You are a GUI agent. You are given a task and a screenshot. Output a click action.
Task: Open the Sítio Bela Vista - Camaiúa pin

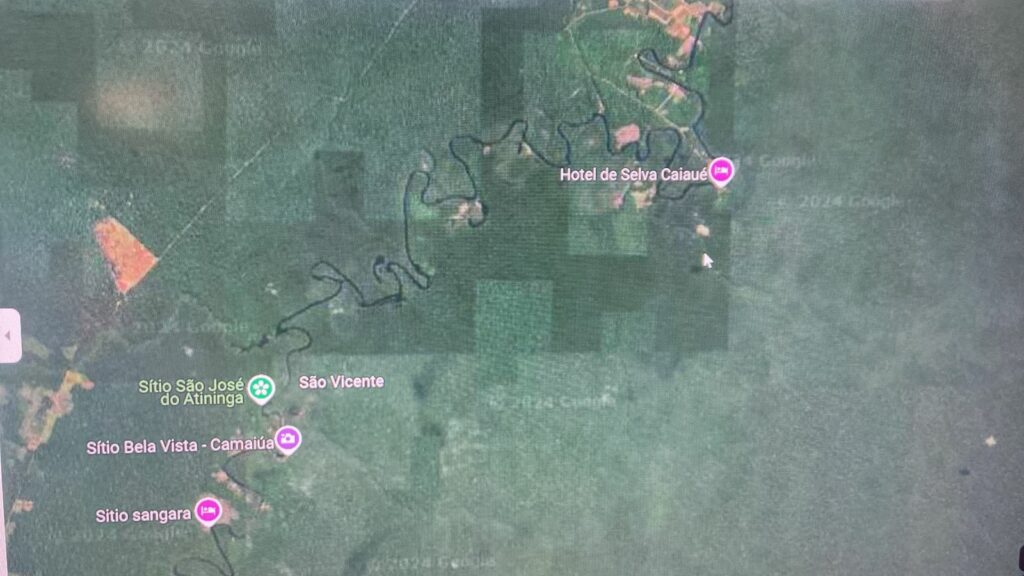pos(288,439)
